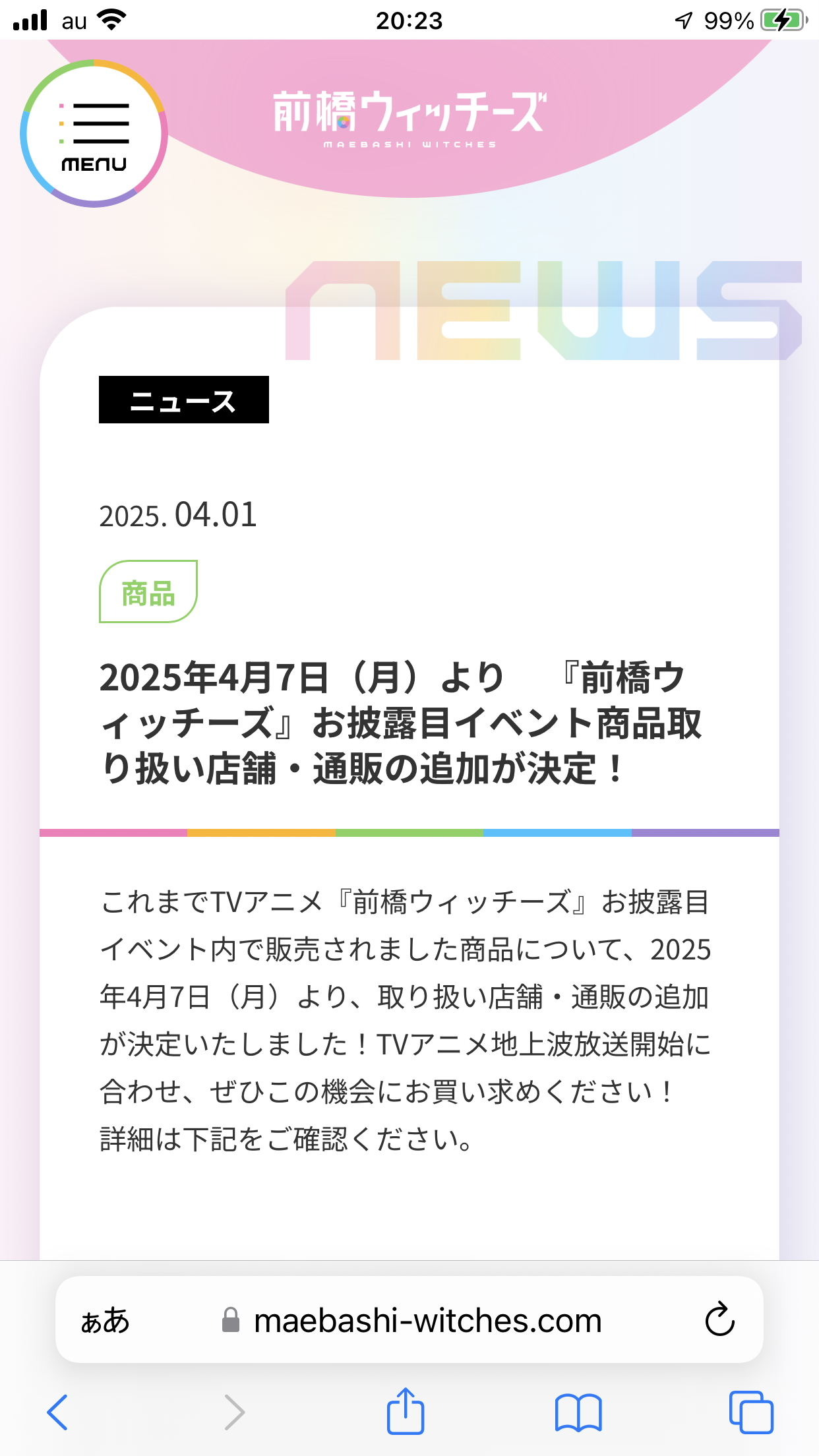The width and height of the screenshot is (819, 1456).
Task: Open the ぁあ reader options
Action: coord(106,1320)
